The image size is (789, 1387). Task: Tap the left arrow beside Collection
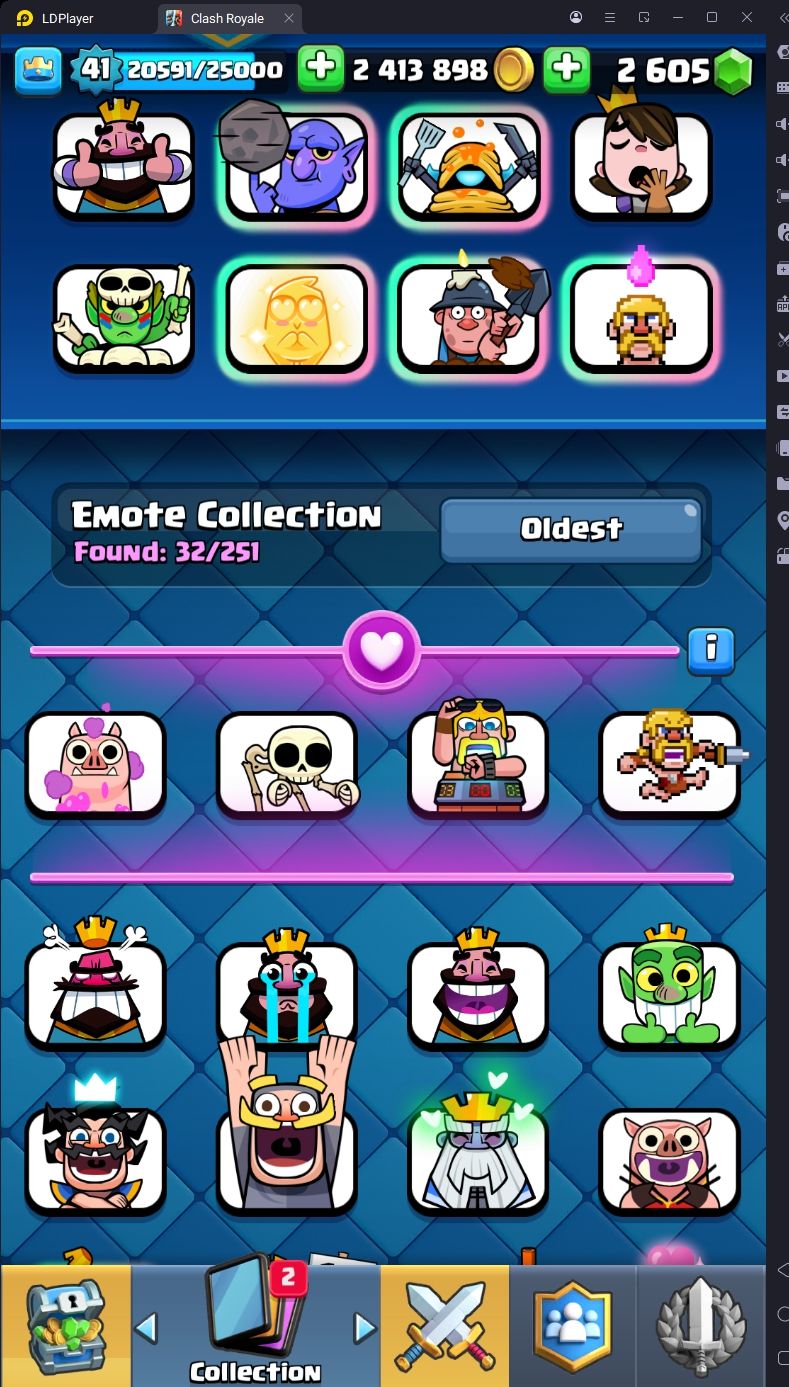(147, 1328)
